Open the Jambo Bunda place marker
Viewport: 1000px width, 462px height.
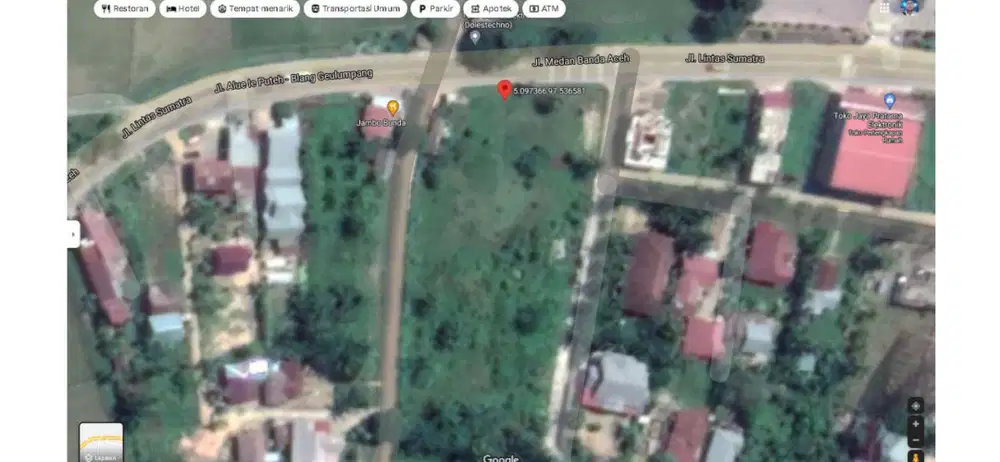click(x=393, y=107)
